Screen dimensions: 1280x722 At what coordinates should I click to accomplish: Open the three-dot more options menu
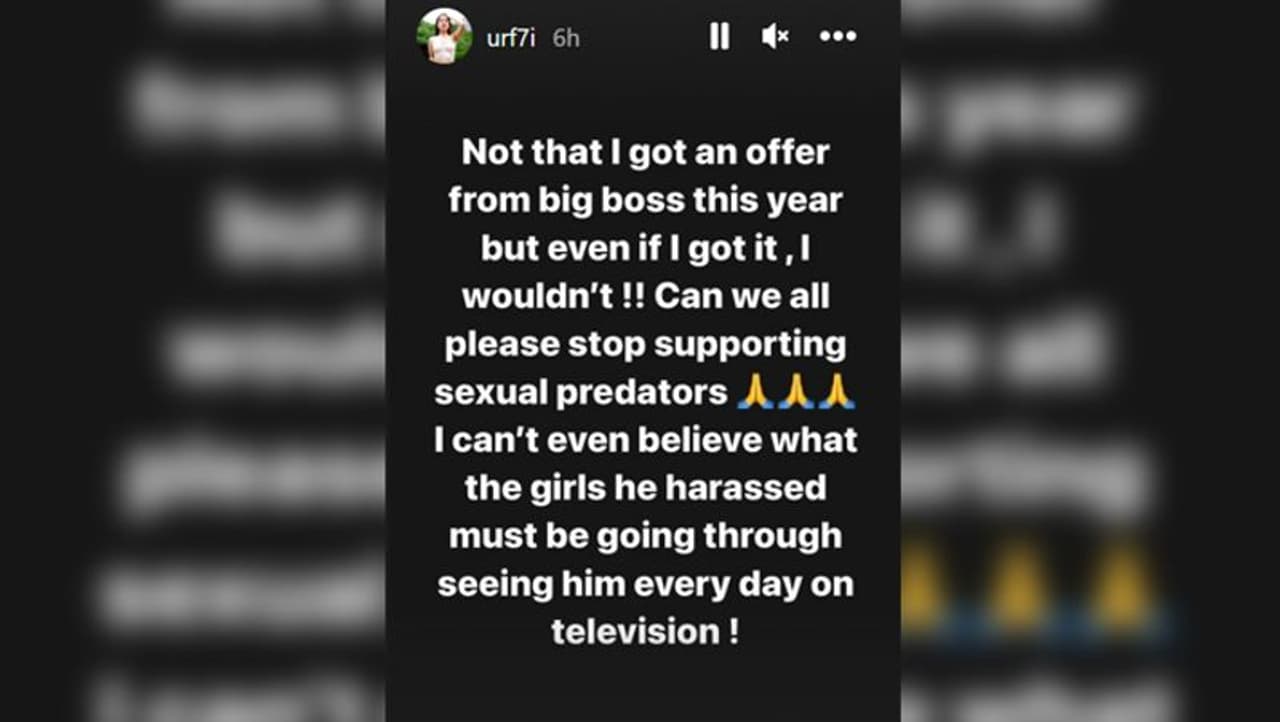coord(837,37)
